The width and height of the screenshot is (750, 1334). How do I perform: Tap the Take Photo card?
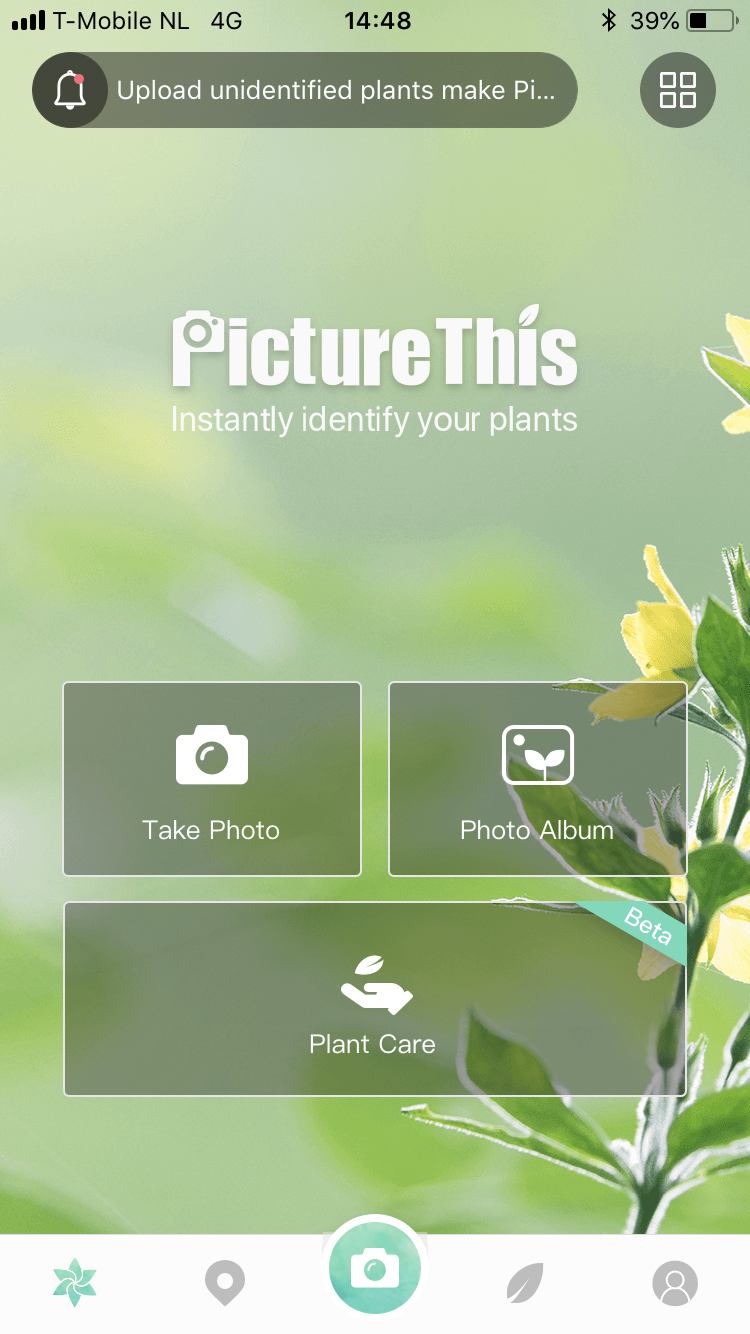[x=212, y=779]
